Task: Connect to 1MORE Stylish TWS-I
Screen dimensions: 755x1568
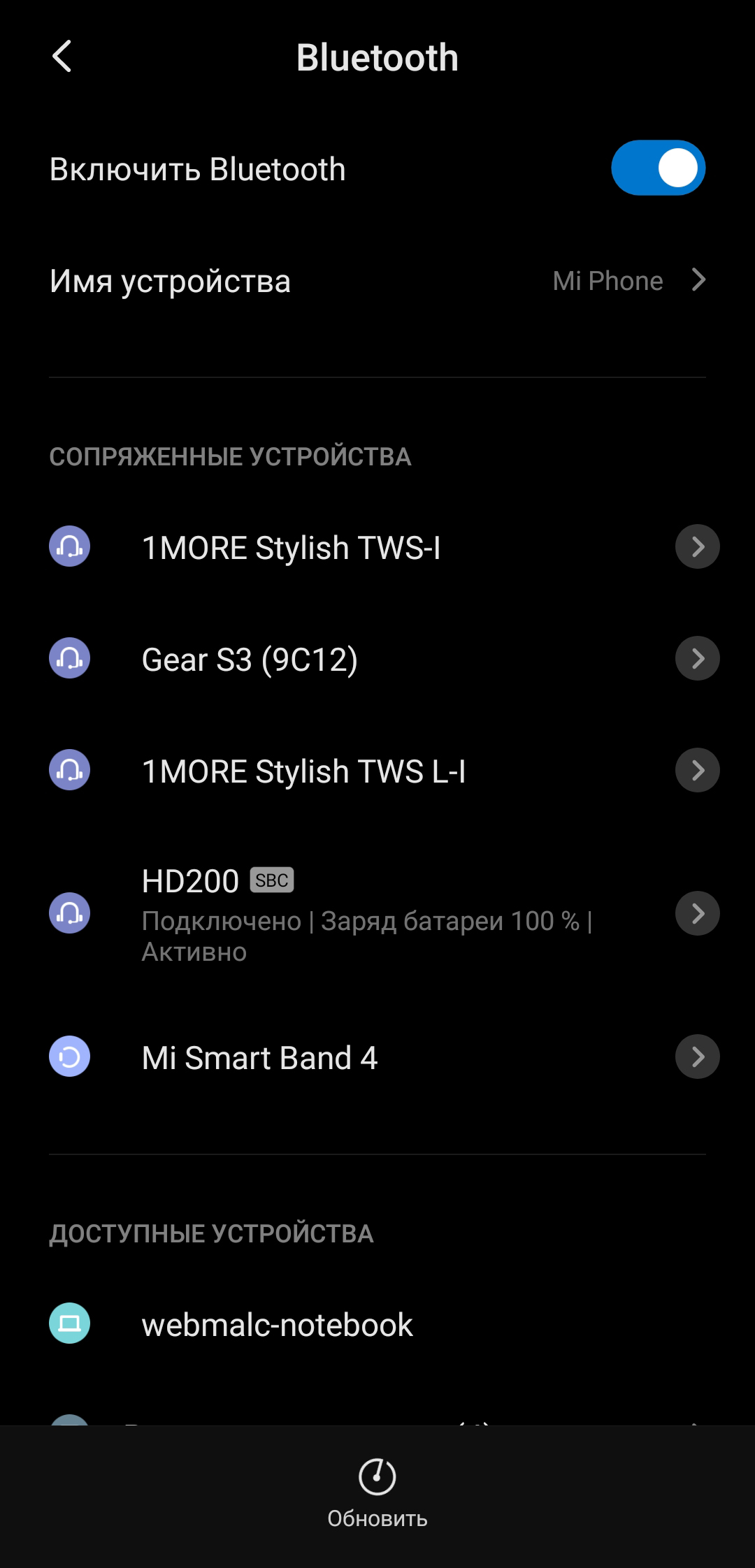Action: point(291,548)
